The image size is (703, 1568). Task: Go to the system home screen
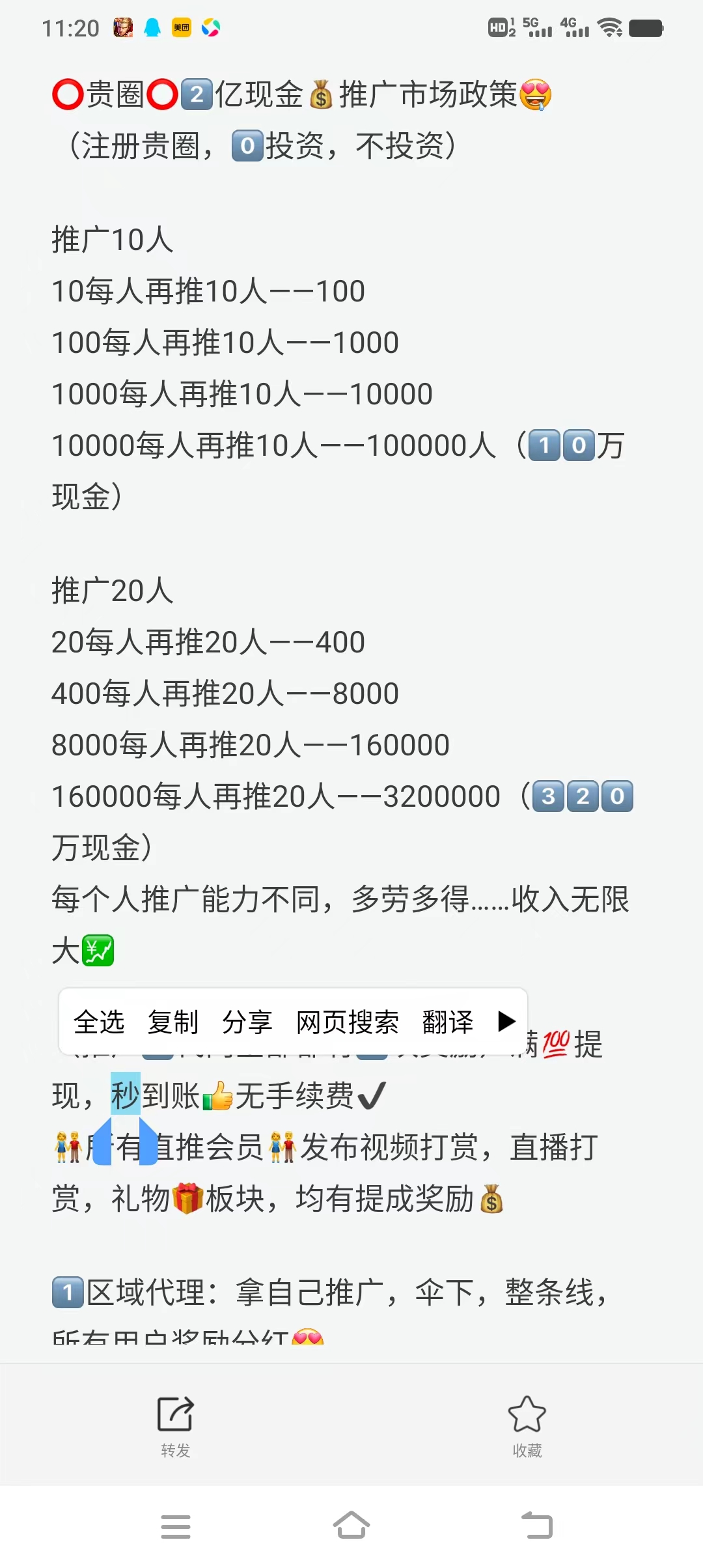[351, 1525]
